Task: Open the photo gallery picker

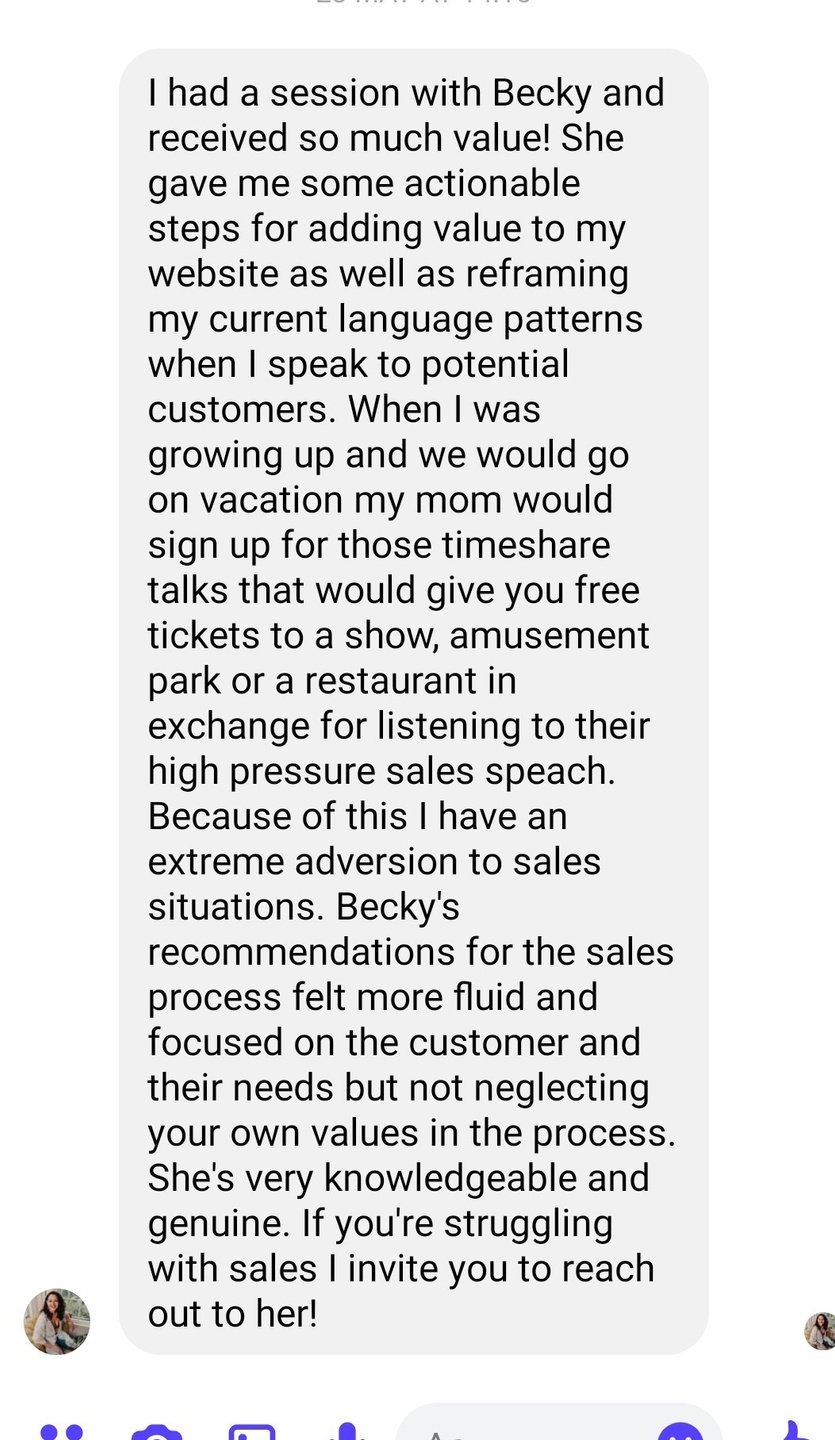Action: pyautogui.click(x=252, y=1433)
